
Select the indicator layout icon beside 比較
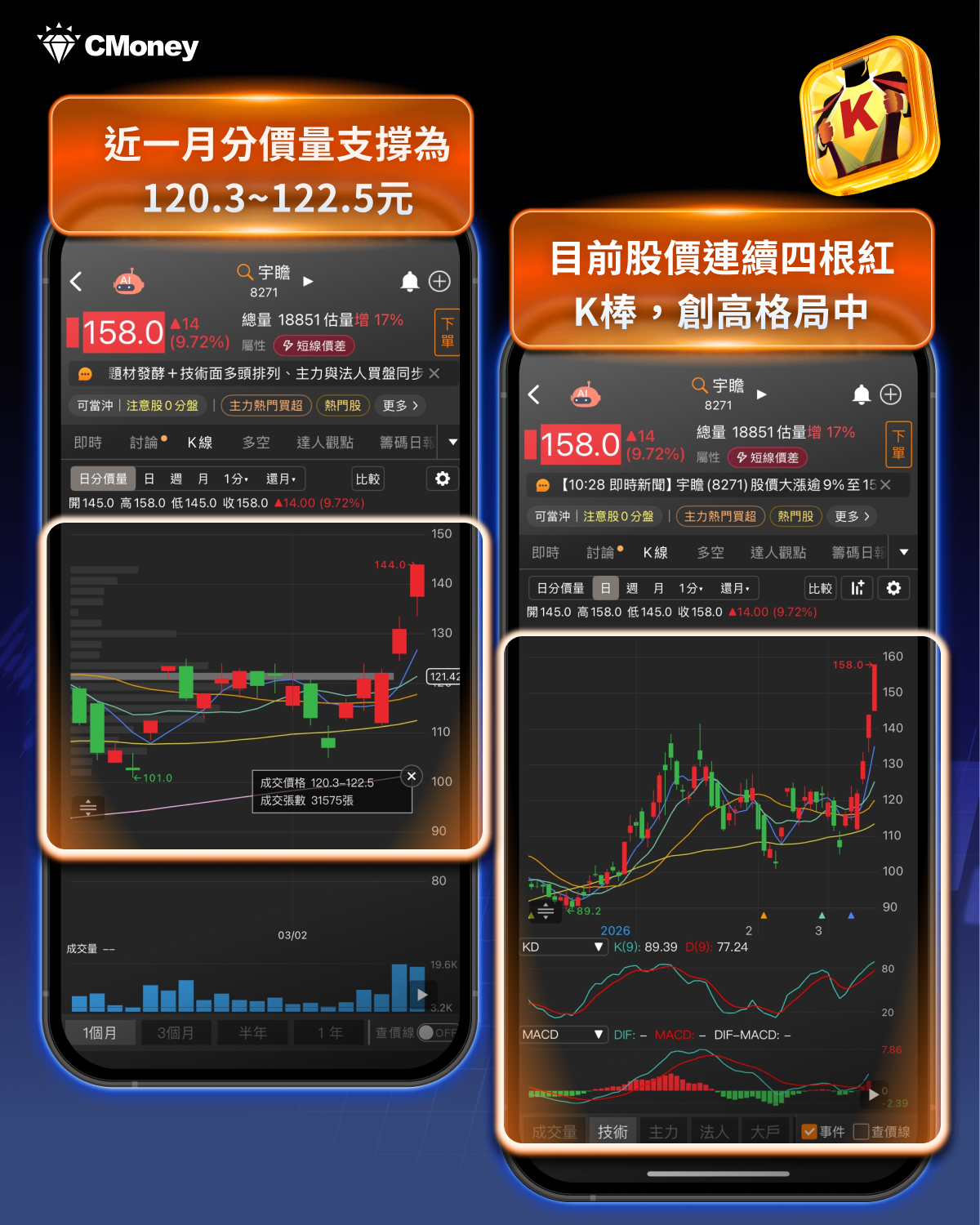click(857, 588)
